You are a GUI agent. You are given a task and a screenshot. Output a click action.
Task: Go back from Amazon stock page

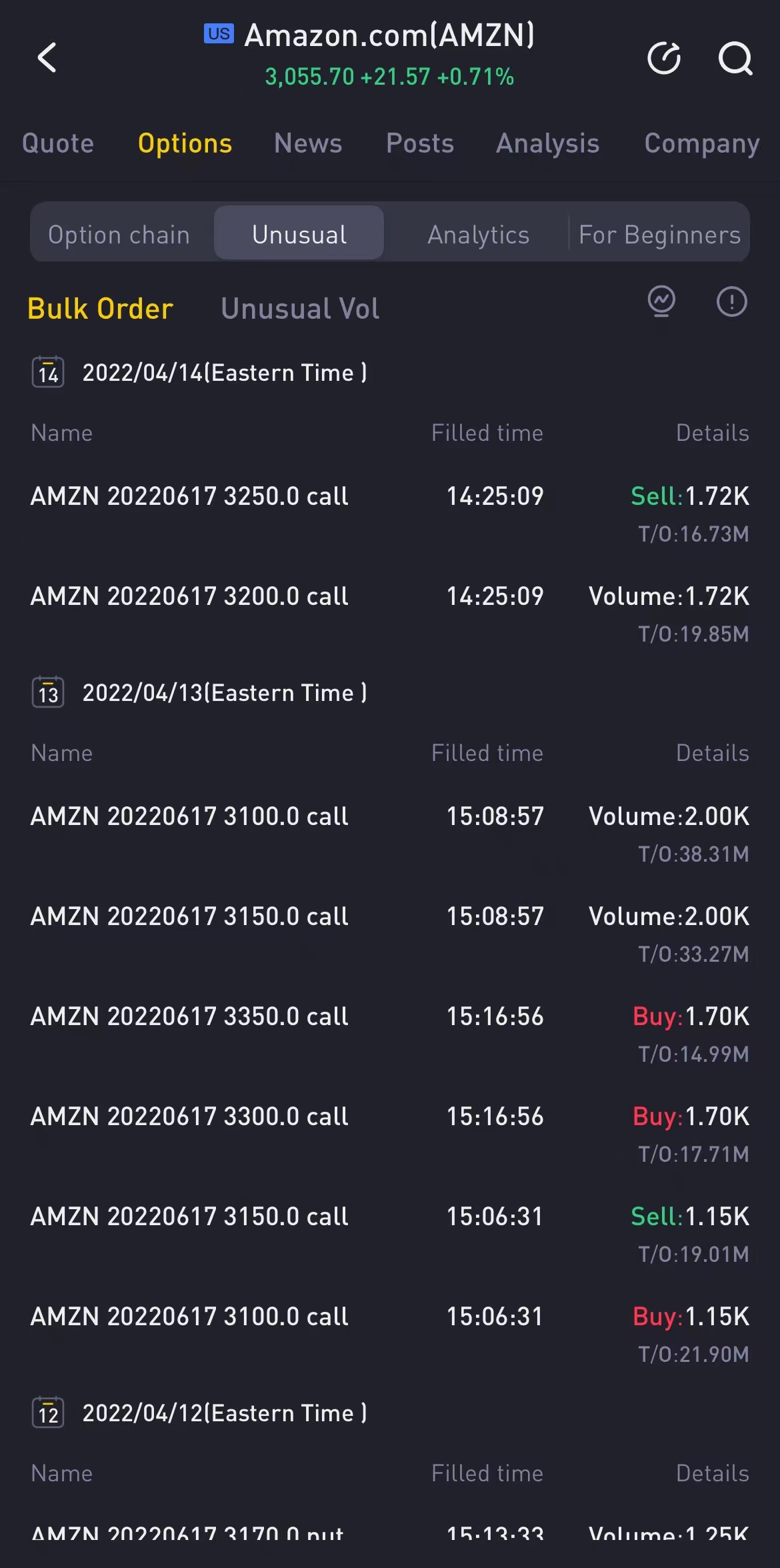click(47, 57)
